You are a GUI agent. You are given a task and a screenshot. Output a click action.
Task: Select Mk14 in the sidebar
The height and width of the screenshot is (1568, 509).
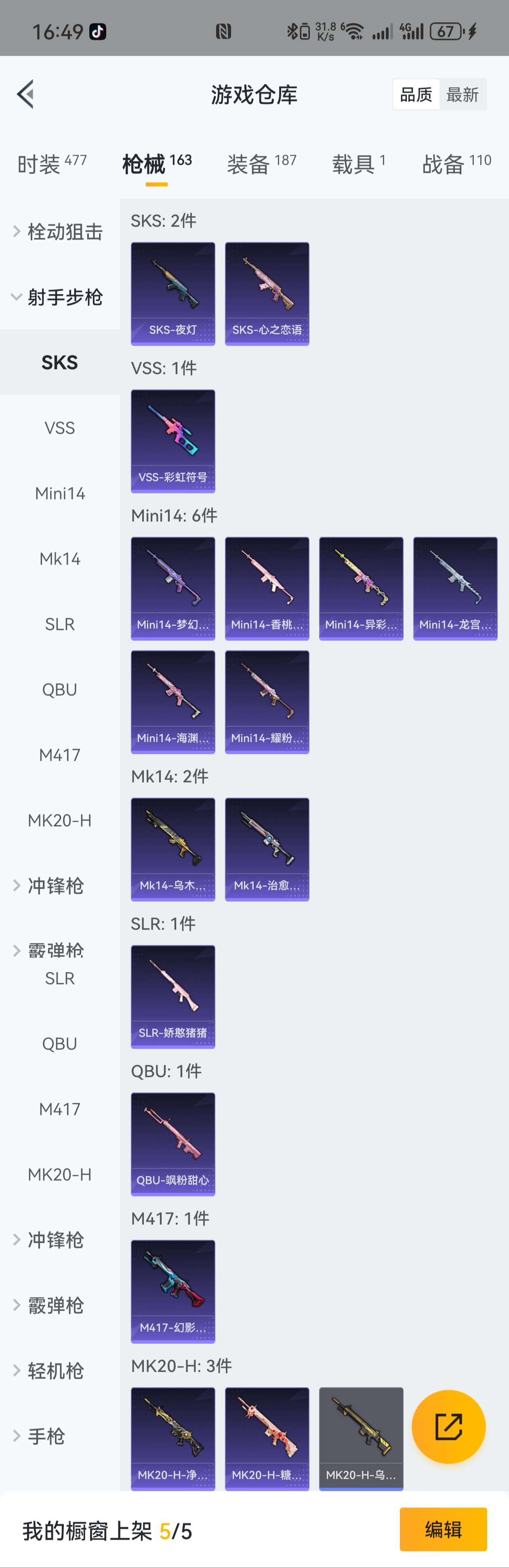tap(60, 559)
